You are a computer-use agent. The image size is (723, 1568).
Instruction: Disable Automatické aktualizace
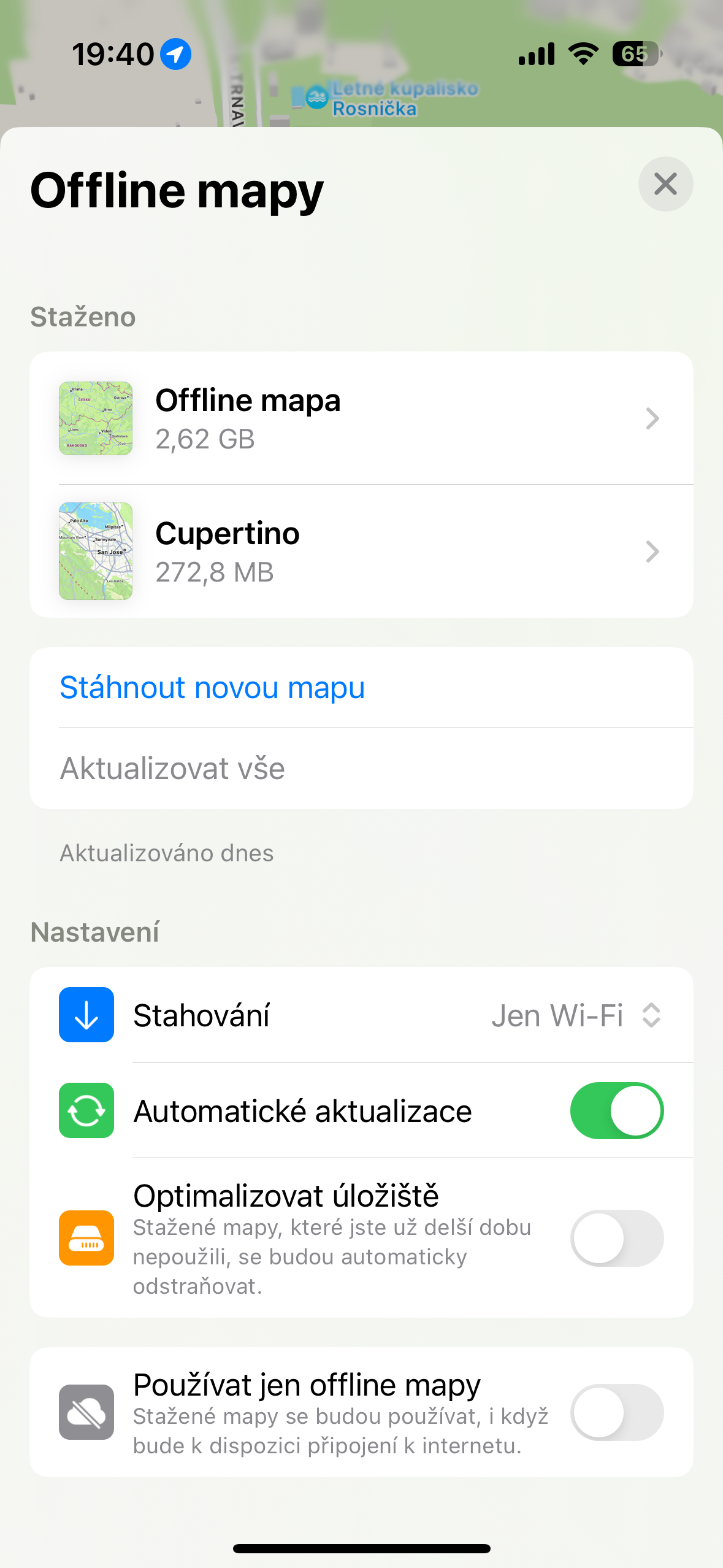pos(616,1110)
